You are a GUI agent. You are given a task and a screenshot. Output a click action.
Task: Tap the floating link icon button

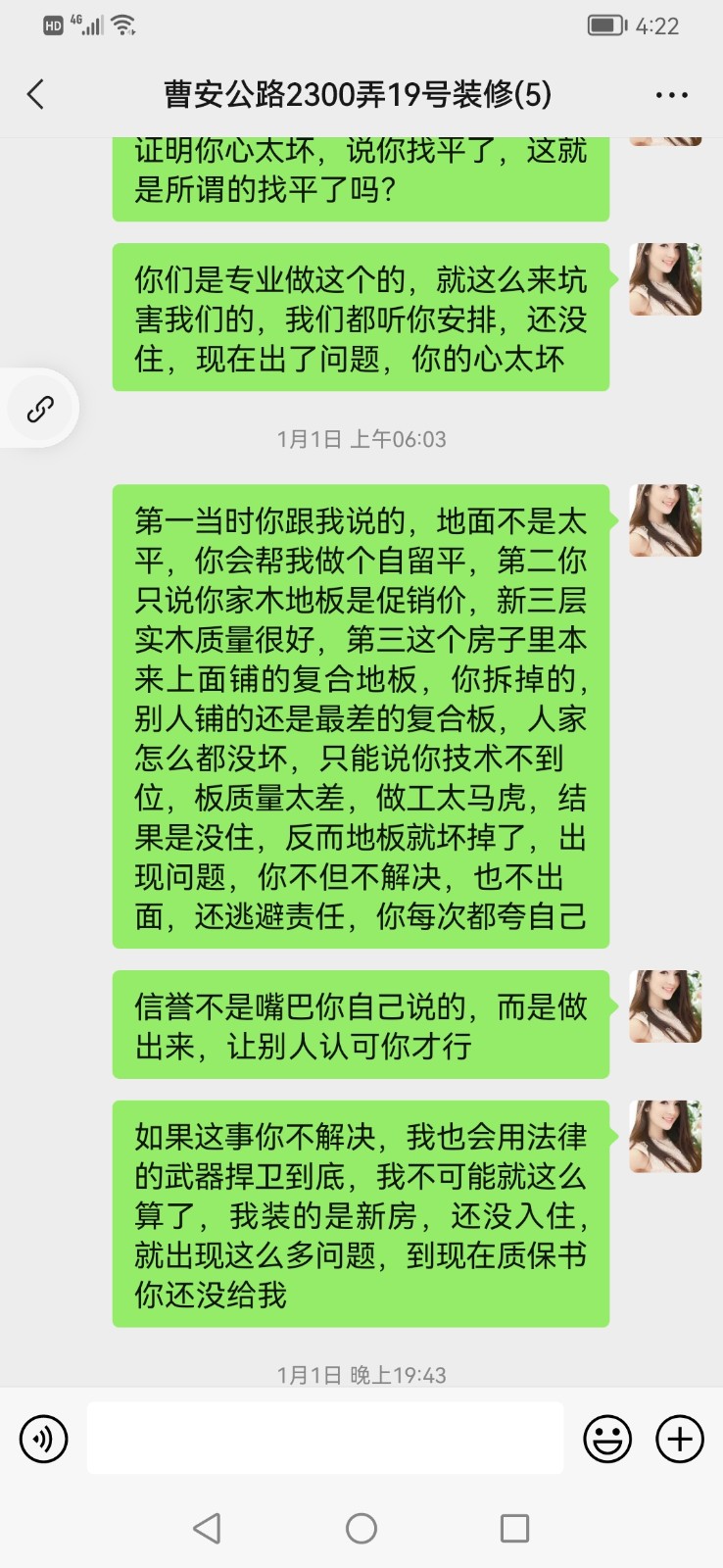click(x=39, y=409)
